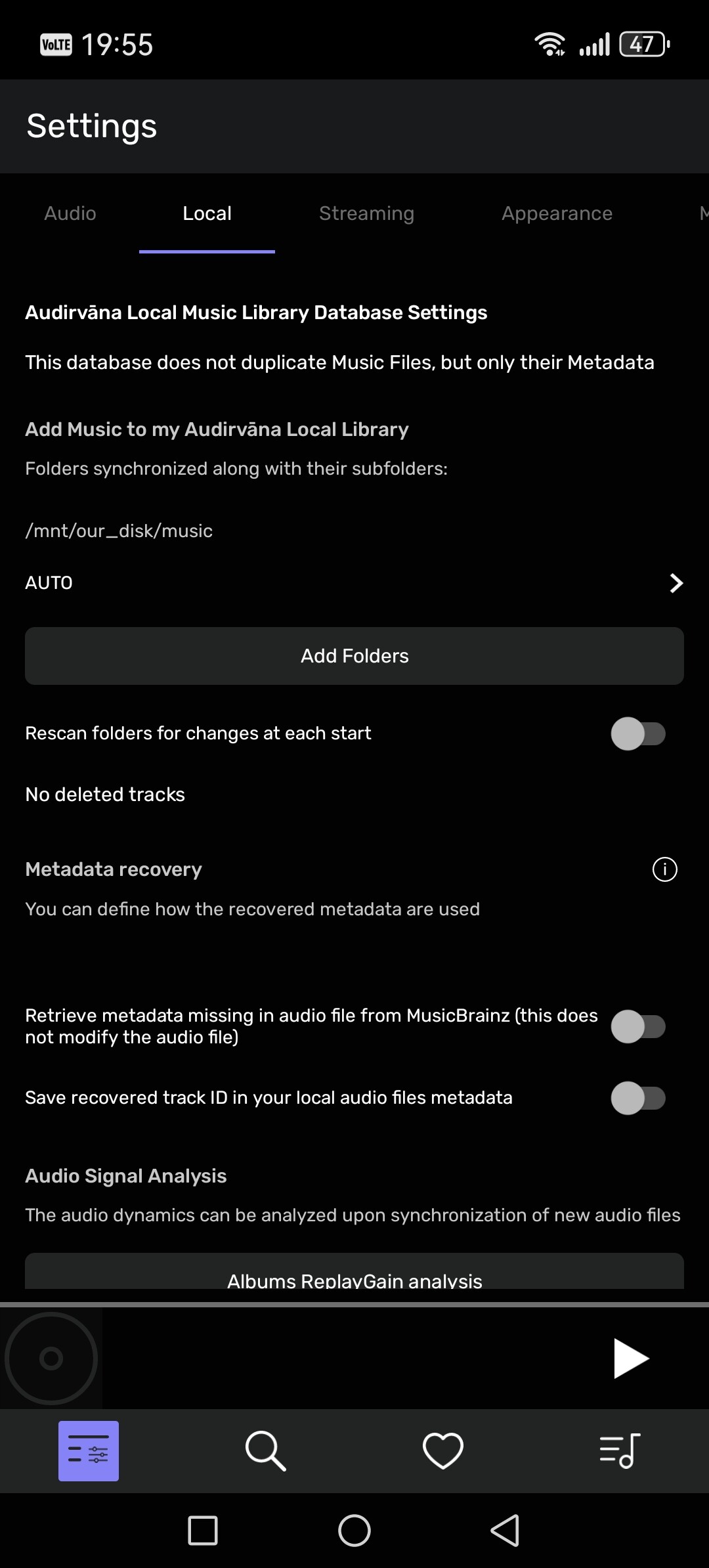This screenshot has width=709, height=1568.
Task: Play the current track
Action: (x=630, y=1358)
